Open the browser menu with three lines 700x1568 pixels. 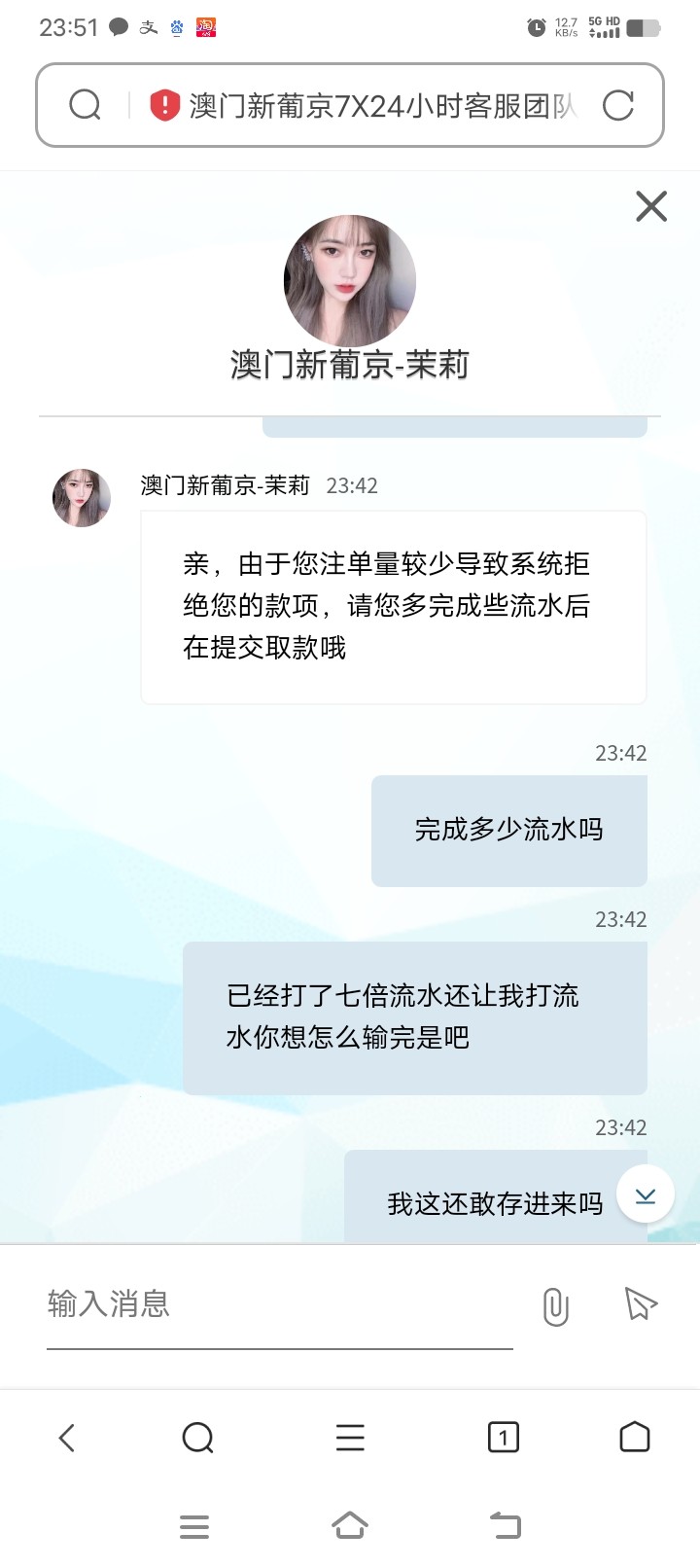point(350,1437)
